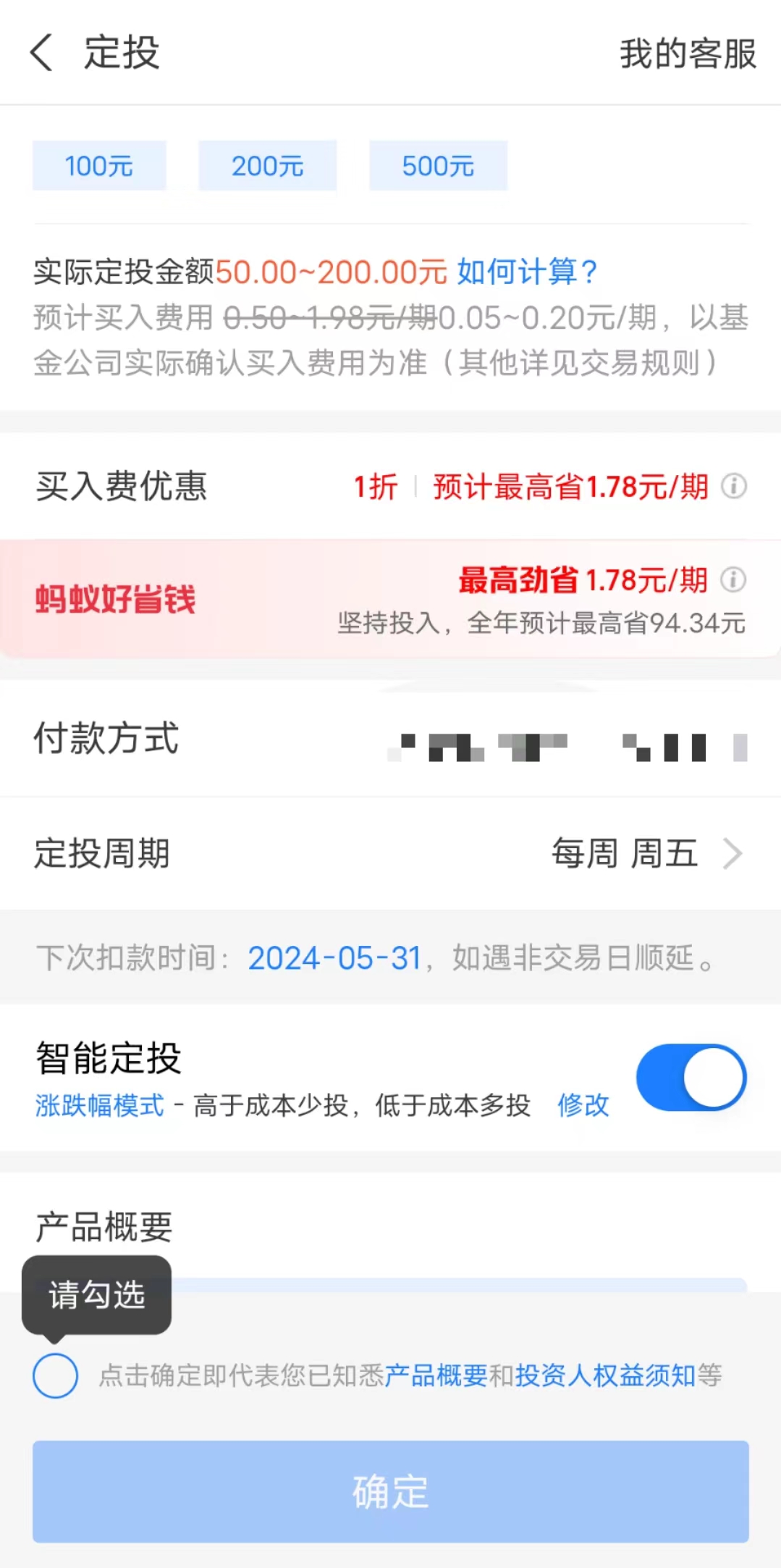The image size is (781, 1568).
Task: Open the 涨跌幅模式 link
Action: pos(100,1105)
